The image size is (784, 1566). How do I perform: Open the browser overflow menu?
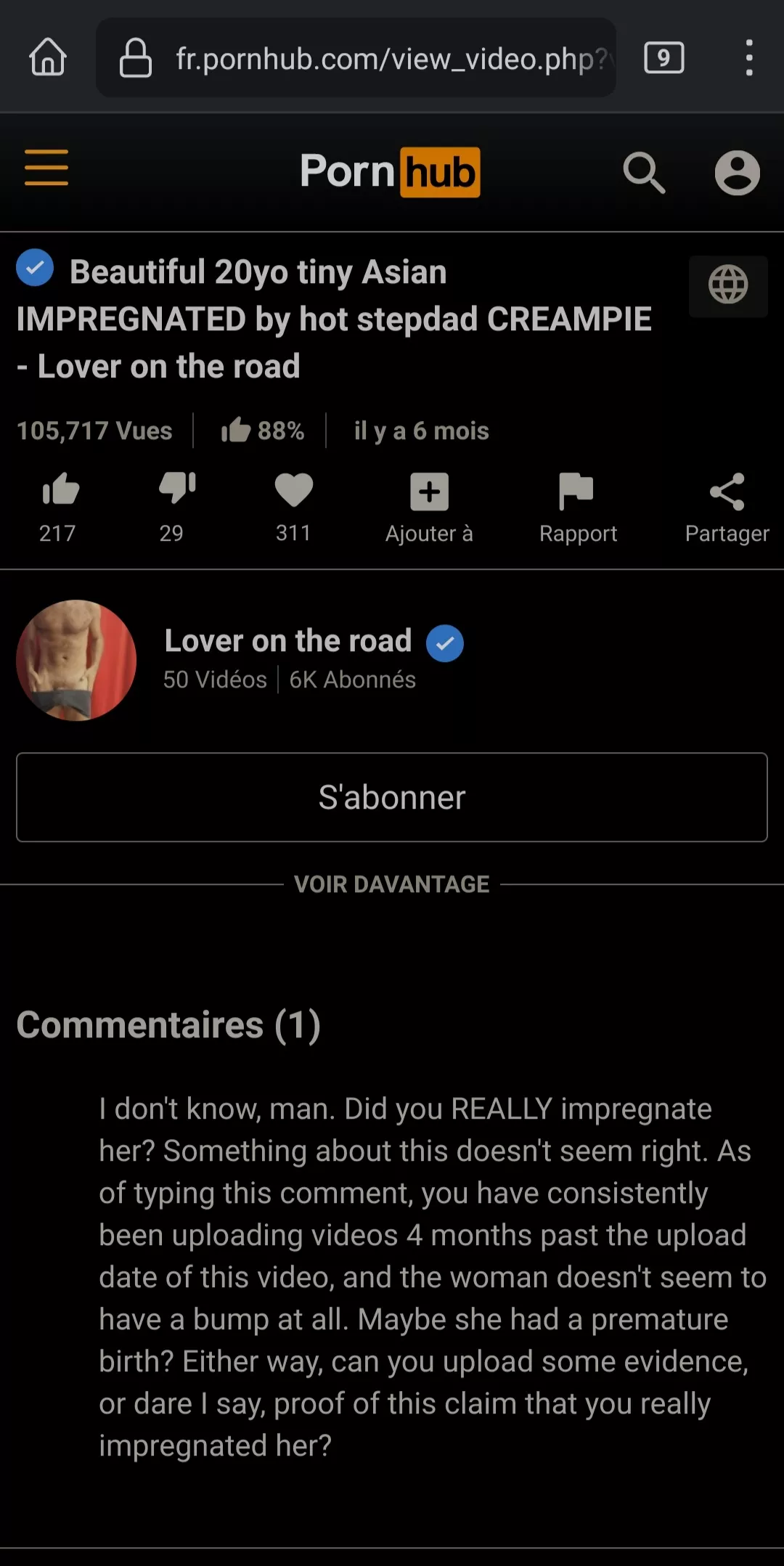[749, 58]
